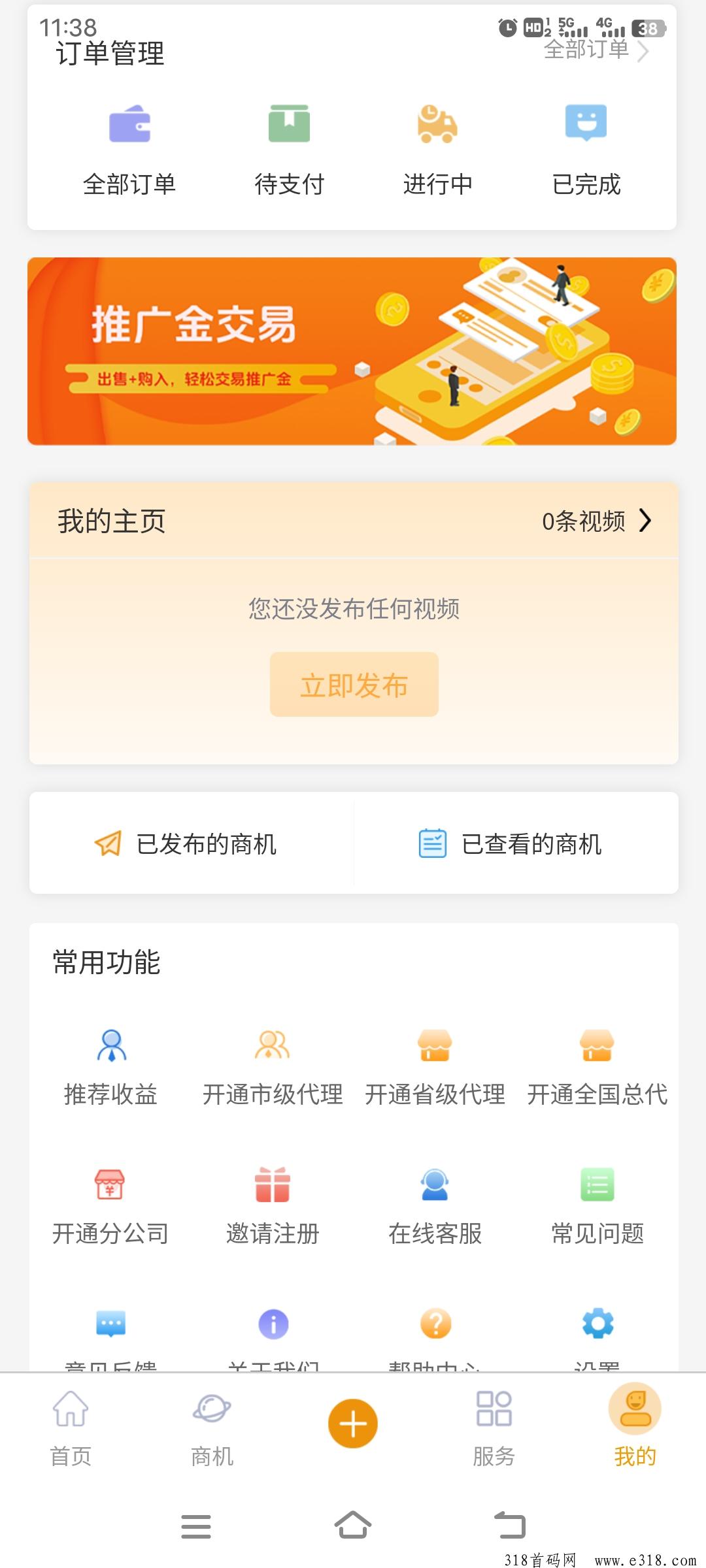Open 已发布的商机
The image size is (706, 1568).
click(x=186, y=843)
